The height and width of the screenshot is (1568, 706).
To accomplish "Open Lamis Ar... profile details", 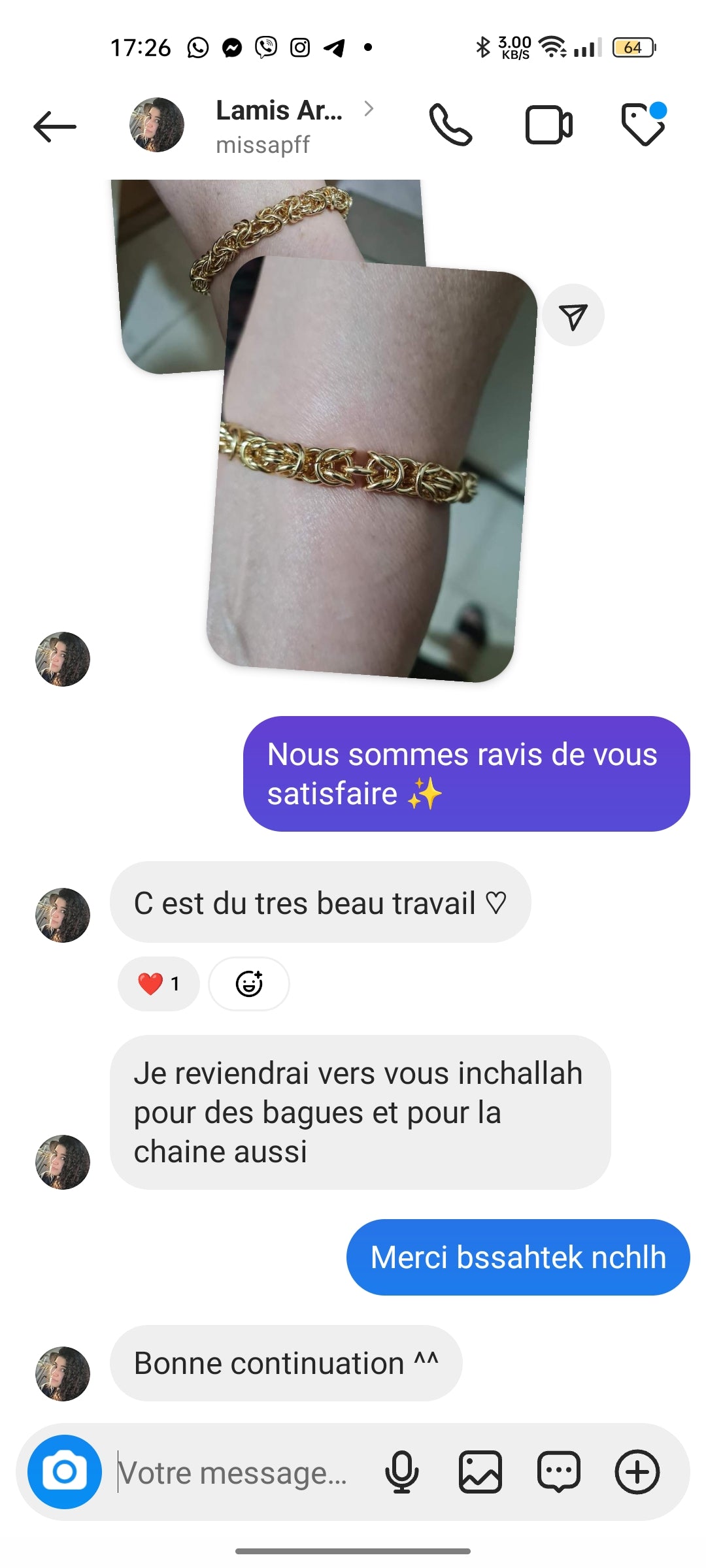I will (x=279, y=125).
